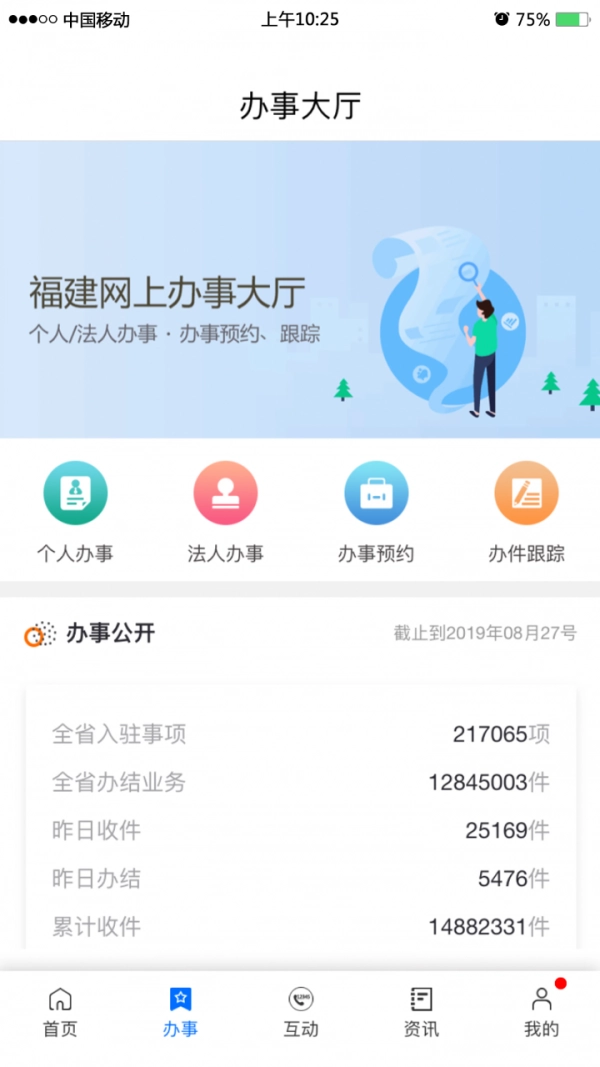600x1067 pixels.
Task: Go to 办事预约 appointment booking
Action: pyautogui.click(x=376, y=511)
